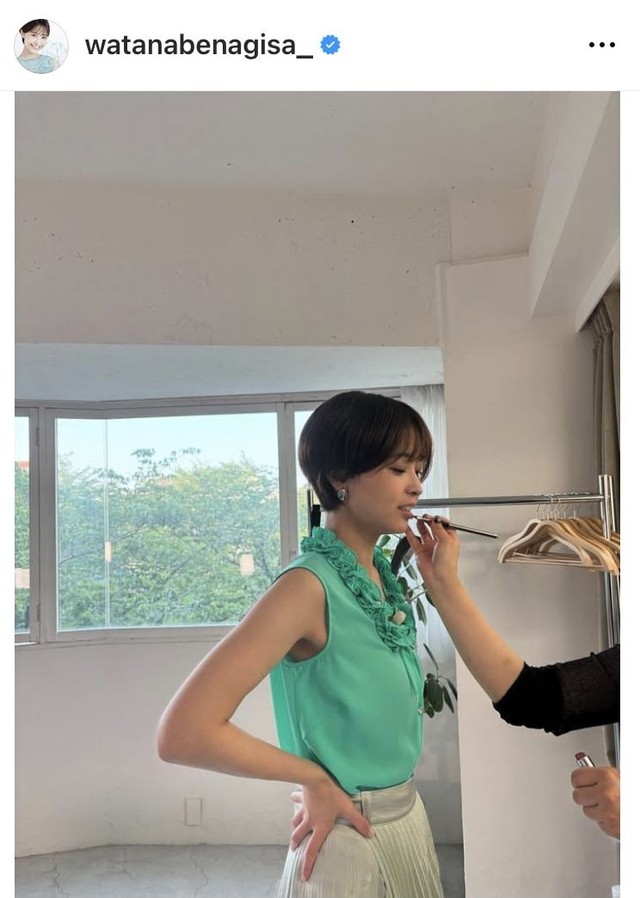
Task: Open watanabenagisa_ profile picture
Action: coord(41,45)
